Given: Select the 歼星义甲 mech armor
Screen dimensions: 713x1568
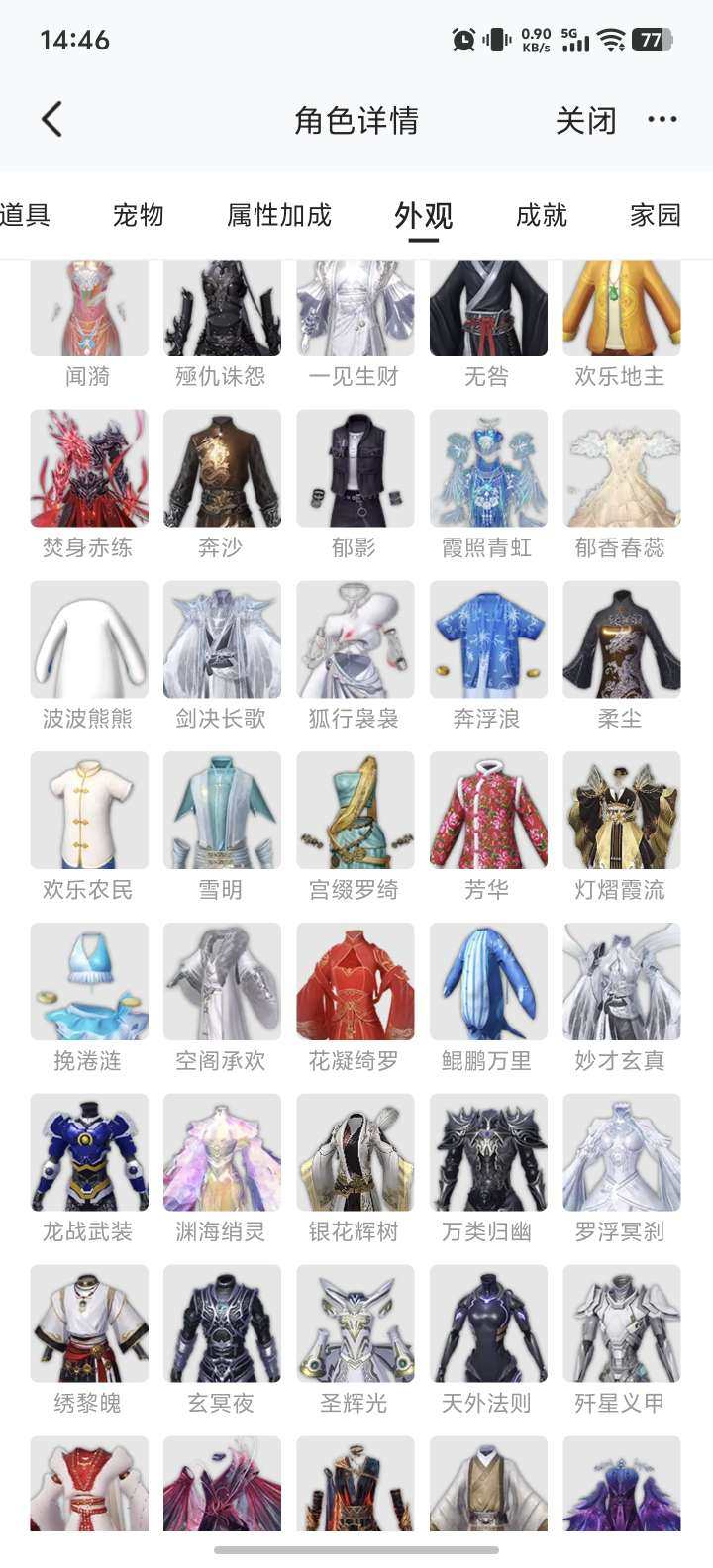Looking at the screenshot, I should click(622, 1323).
